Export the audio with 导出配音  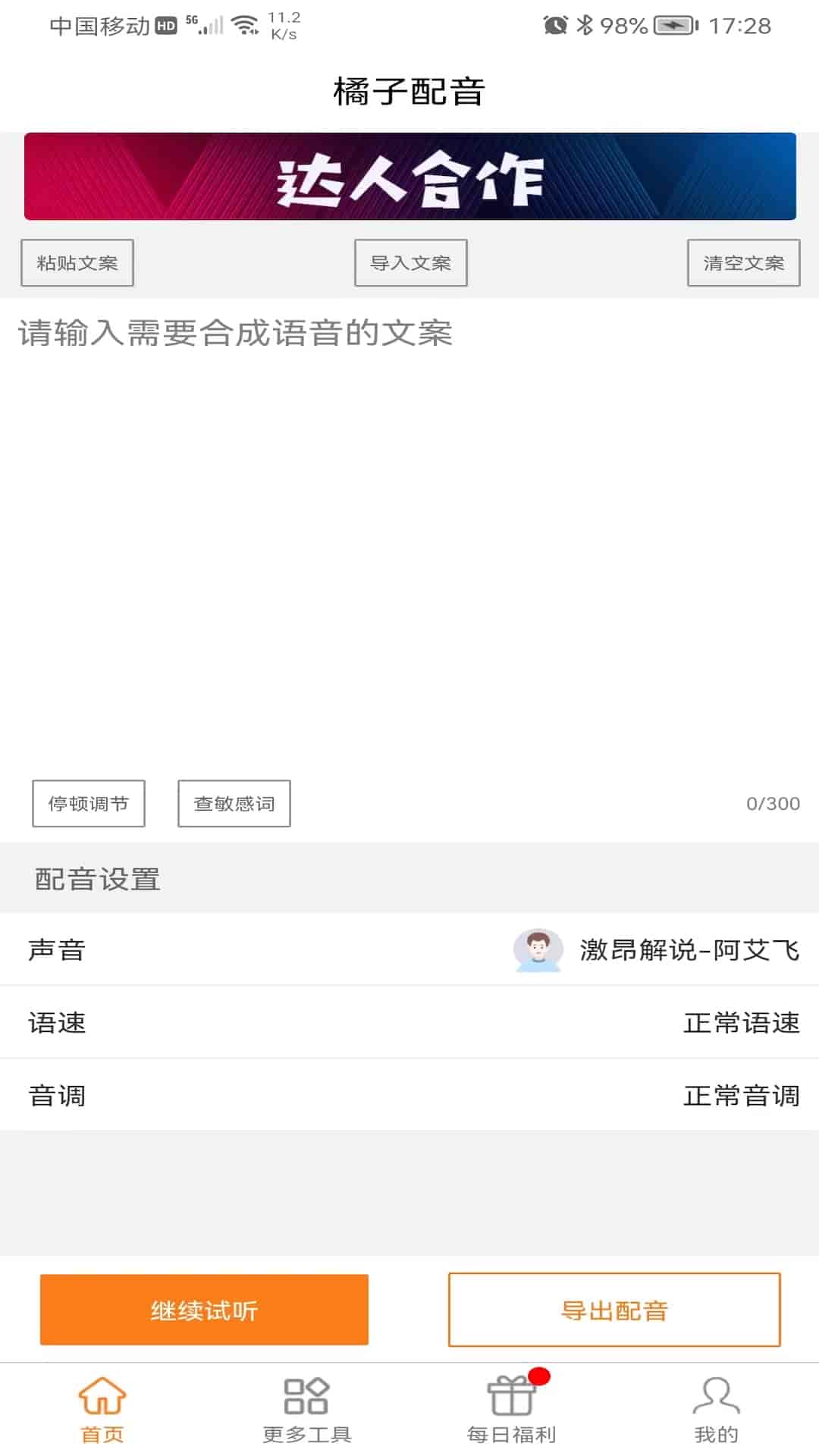pos(614,1310)
